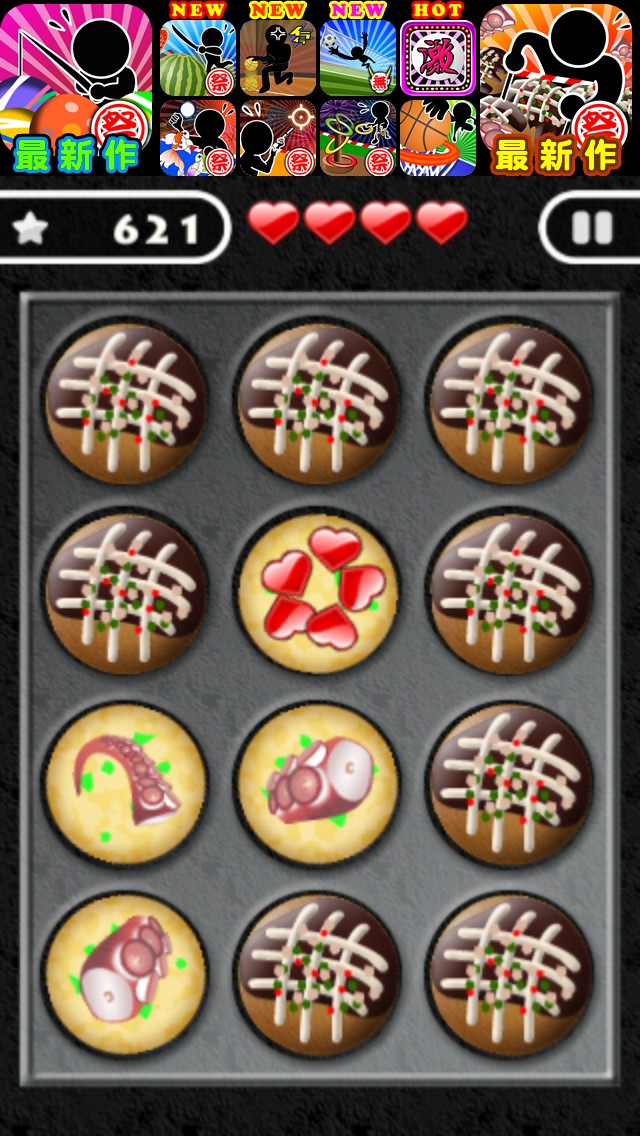Viewport: 640px width, 1136px height.
Task: Open the shooting target game icon
Action: coord(278,138)
